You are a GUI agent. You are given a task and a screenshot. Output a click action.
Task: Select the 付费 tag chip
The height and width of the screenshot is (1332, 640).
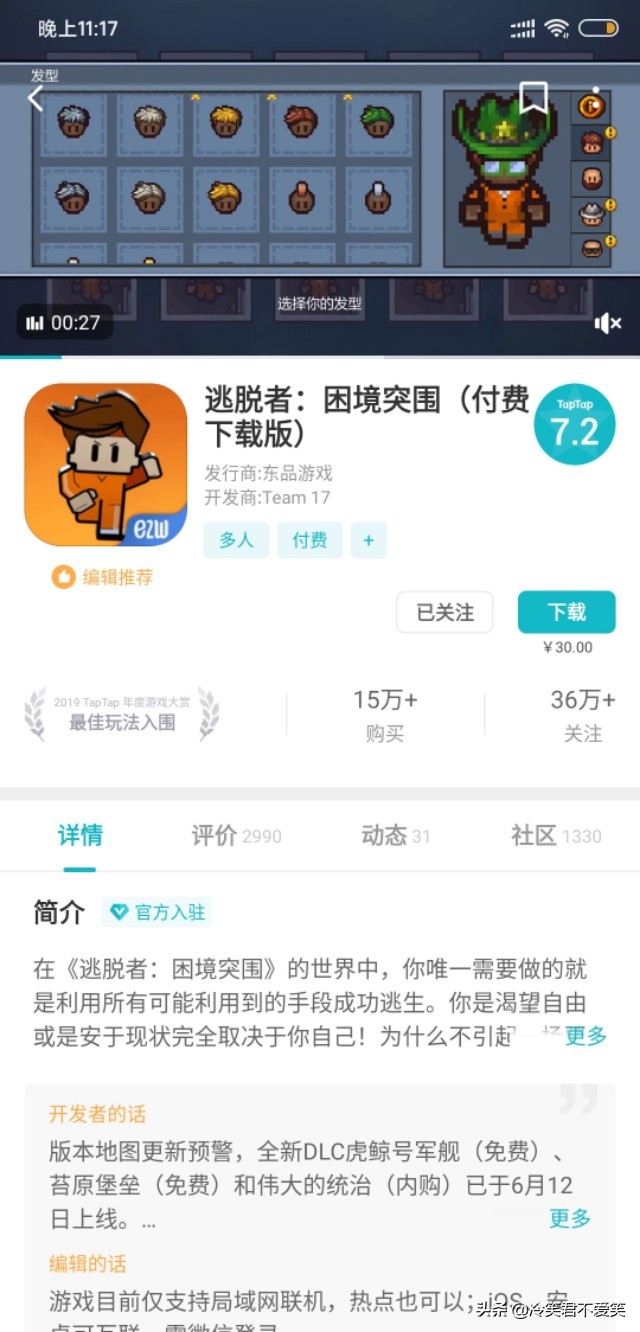(x=310, y=540)
